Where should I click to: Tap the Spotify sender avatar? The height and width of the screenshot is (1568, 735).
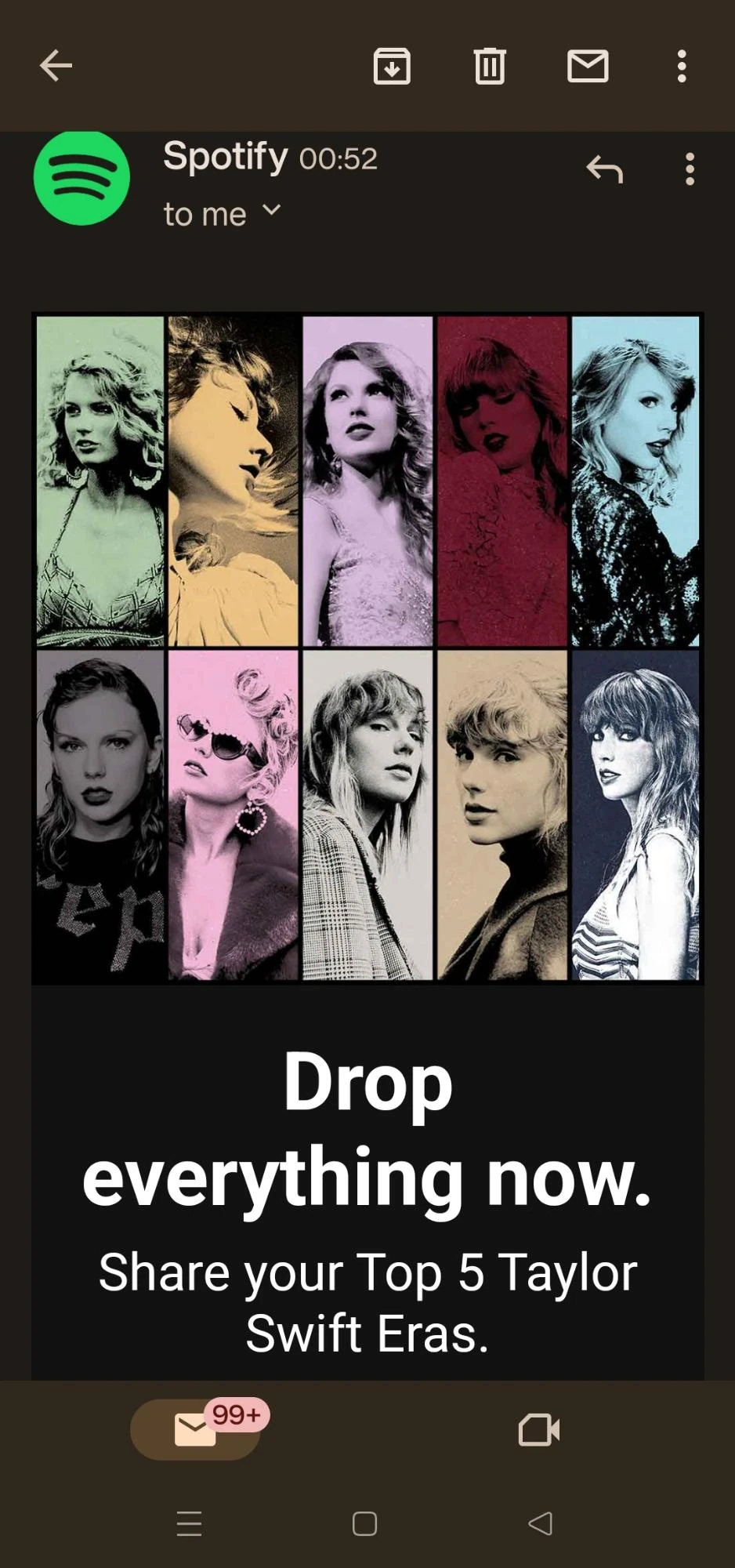pos(81,178)
